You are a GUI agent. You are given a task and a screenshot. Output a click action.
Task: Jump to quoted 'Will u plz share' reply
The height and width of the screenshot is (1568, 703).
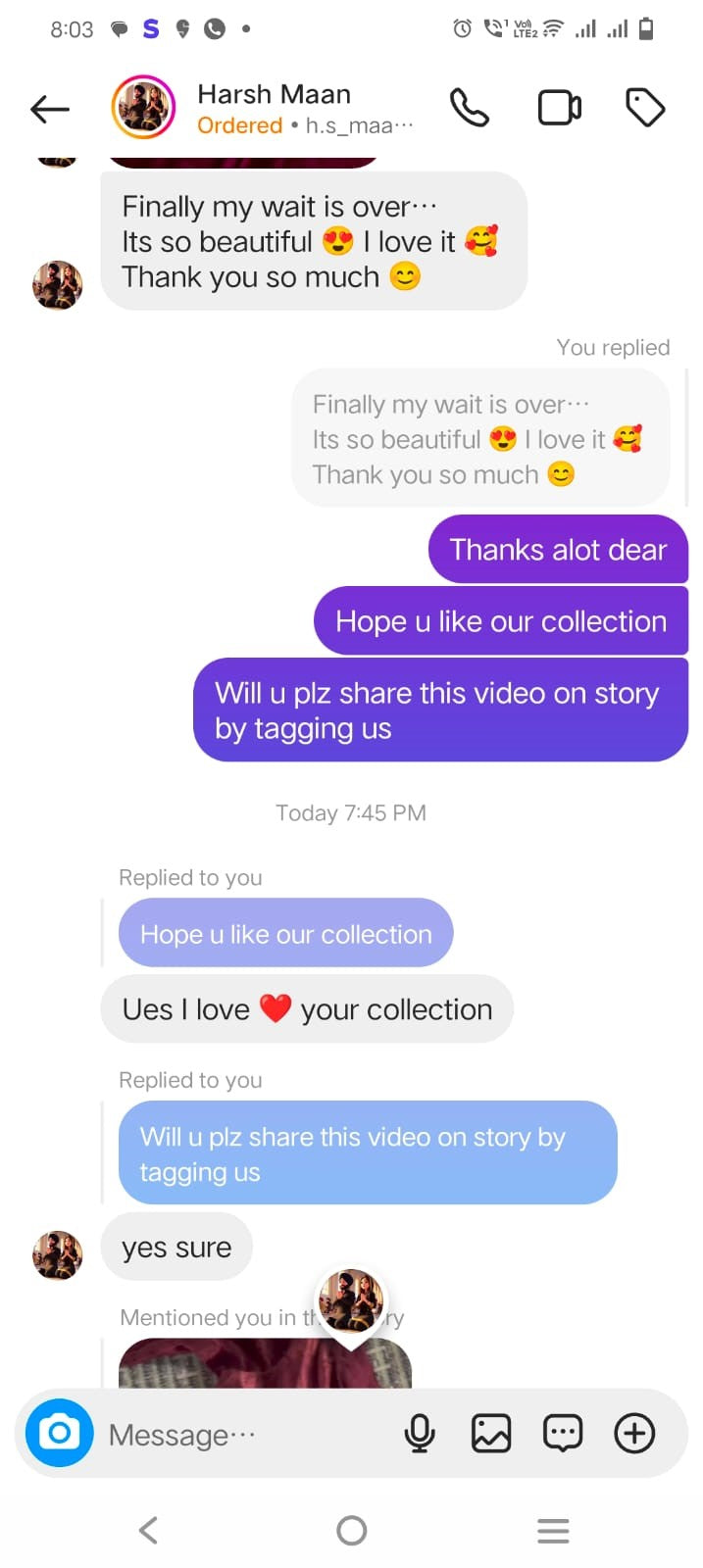click(367, 1153)
